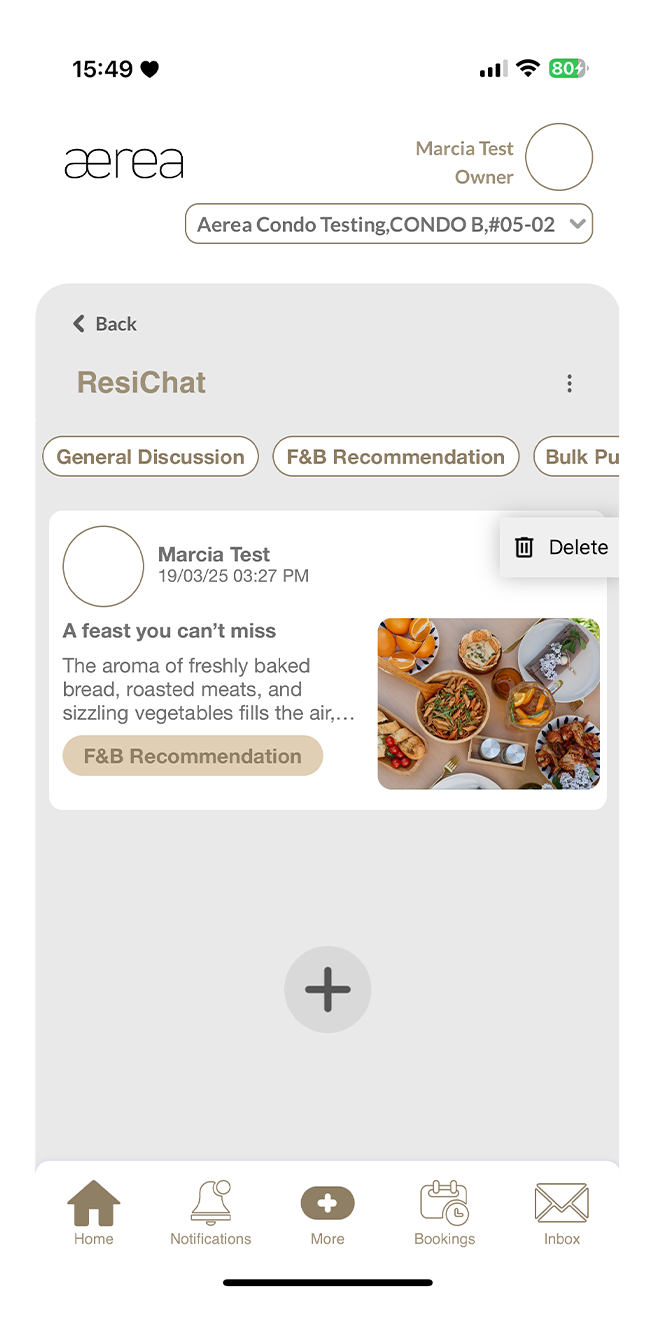Open the More menu tab
This screenshot has height=1326, width=656.
click(x=327, y=1212)
